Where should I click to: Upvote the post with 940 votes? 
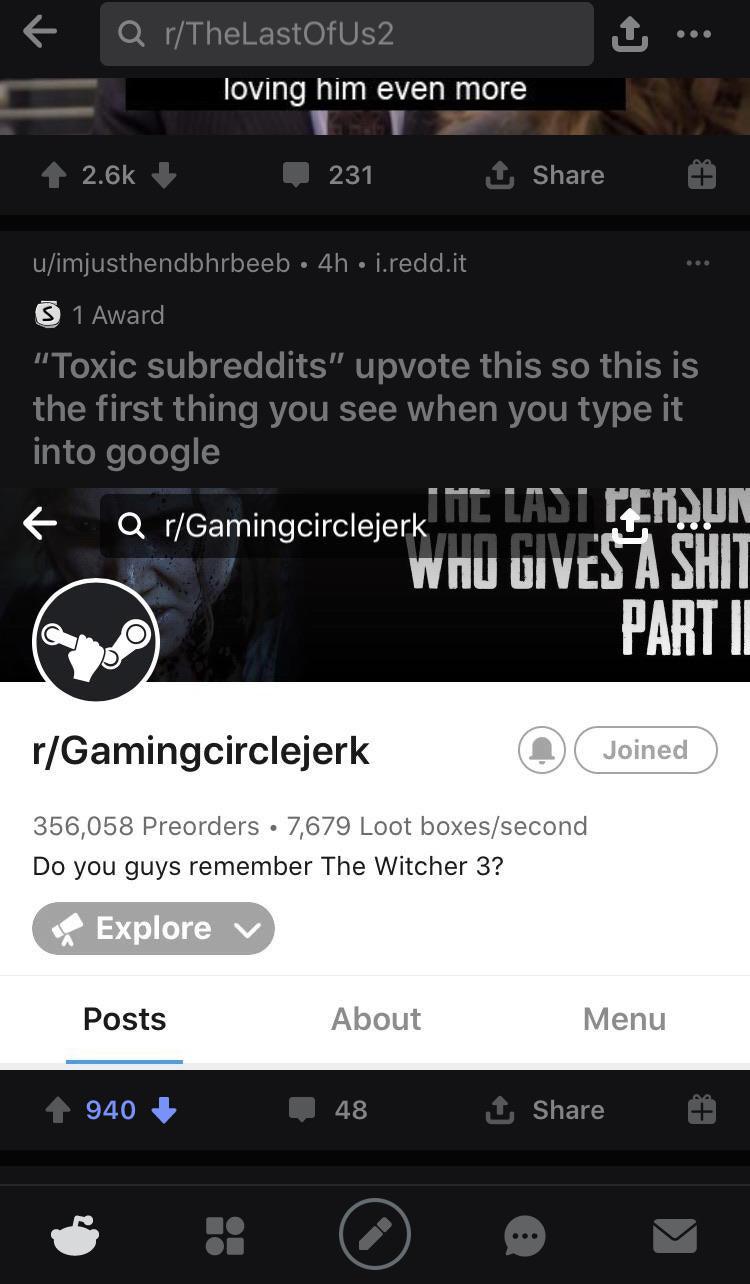pos(57,1110)
